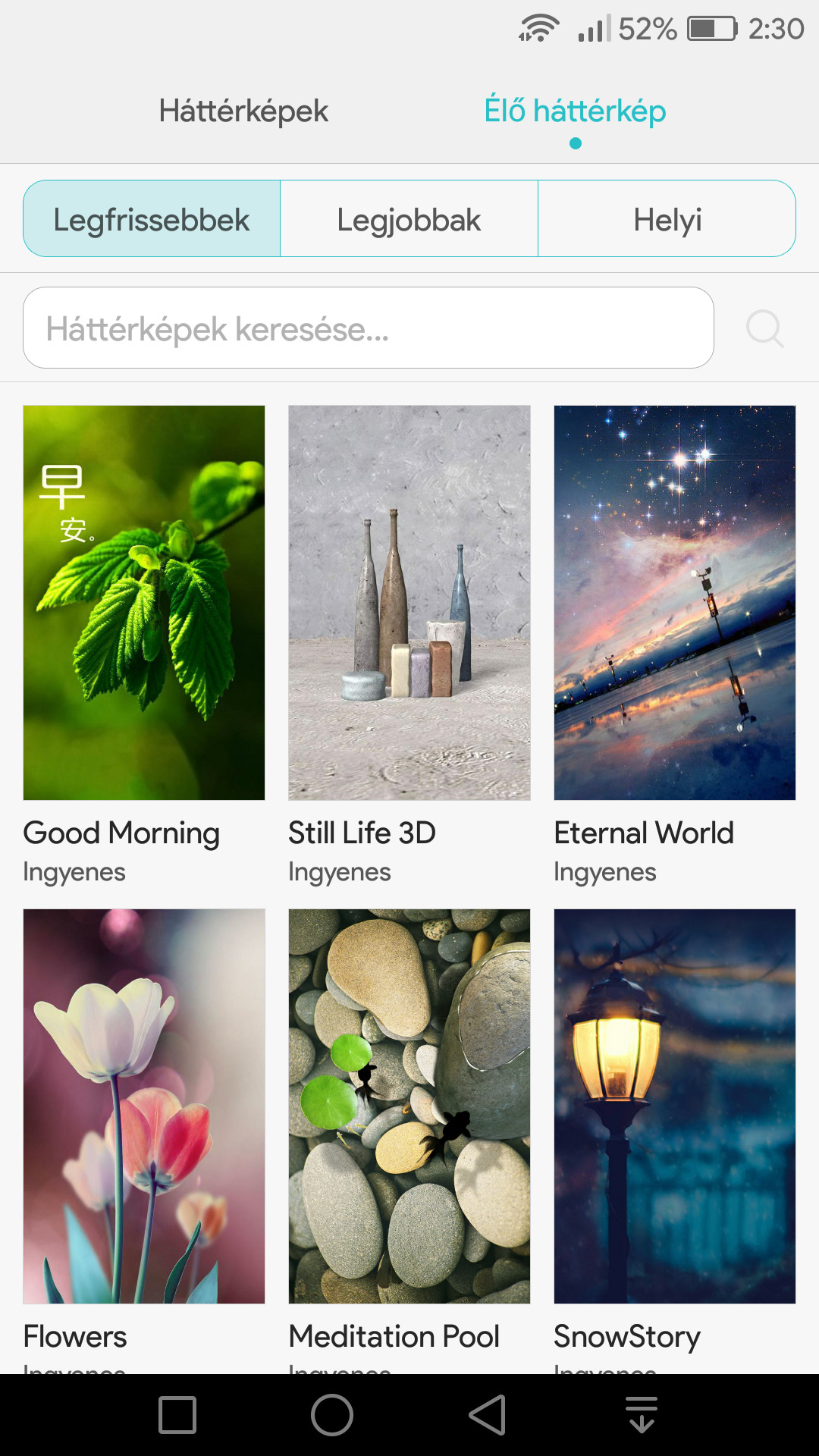
Task: Open the Flowers live wallpaper
Action: click(x=144, y=1106)
